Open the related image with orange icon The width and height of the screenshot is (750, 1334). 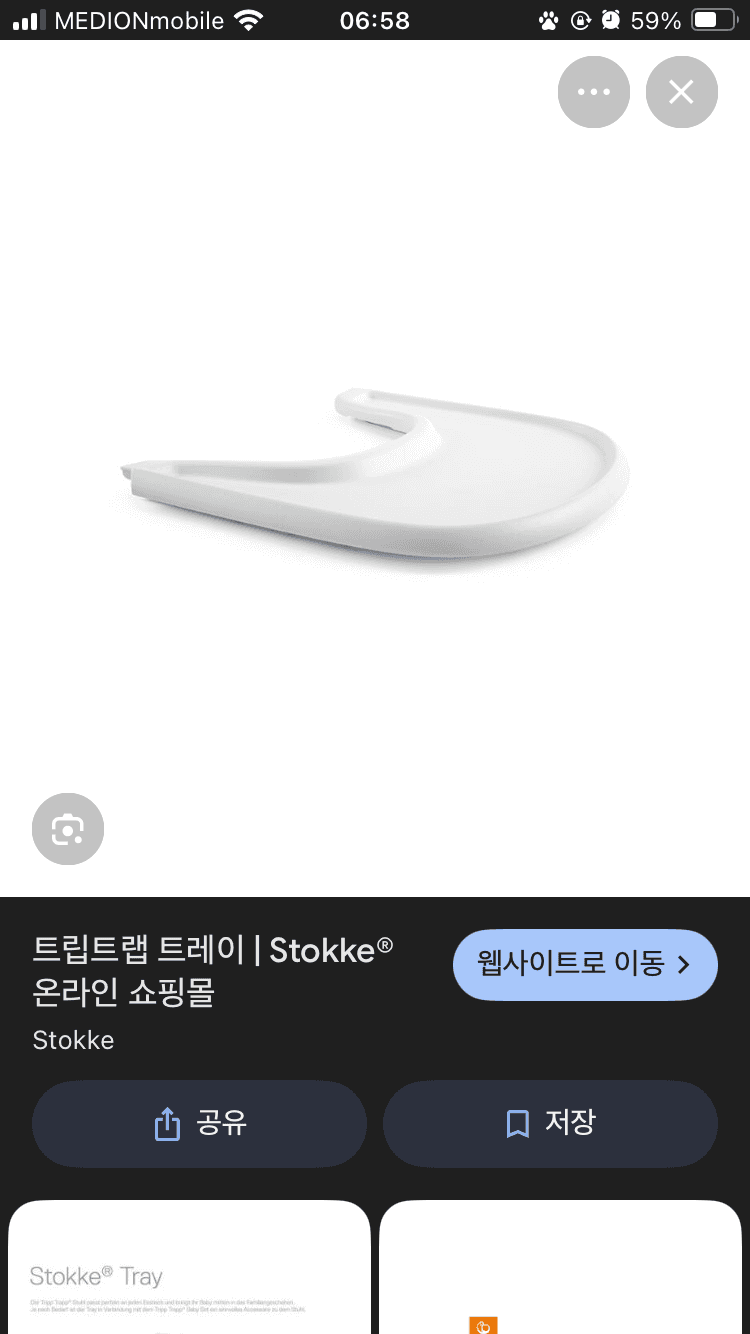tap(560, 1270)
